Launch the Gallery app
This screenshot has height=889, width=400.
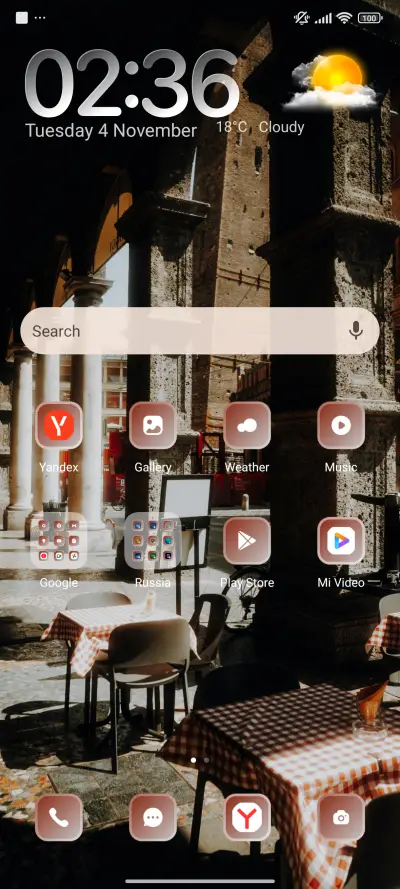click(153, 425)
